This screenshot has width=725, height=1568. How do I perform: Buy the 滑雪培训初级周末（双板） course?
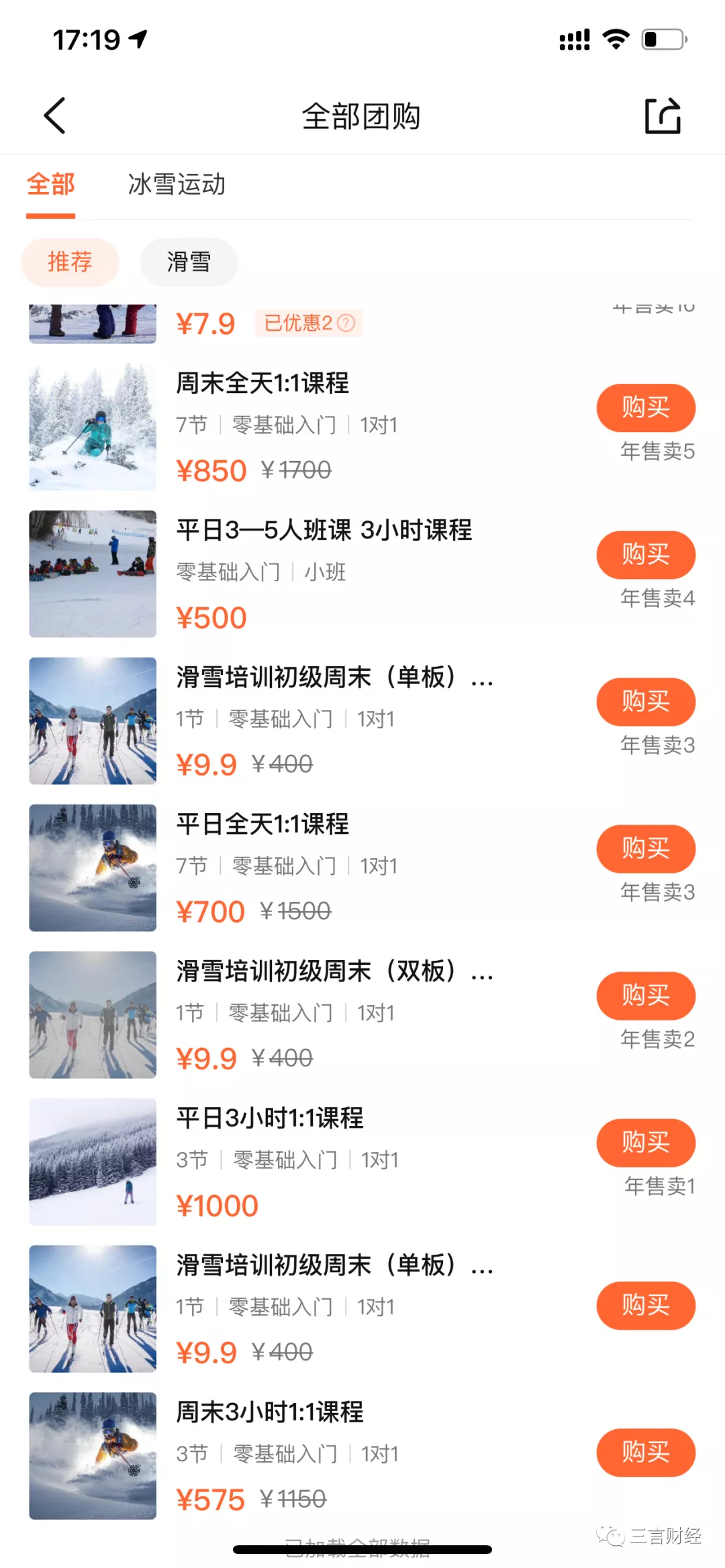coord(645,995)
